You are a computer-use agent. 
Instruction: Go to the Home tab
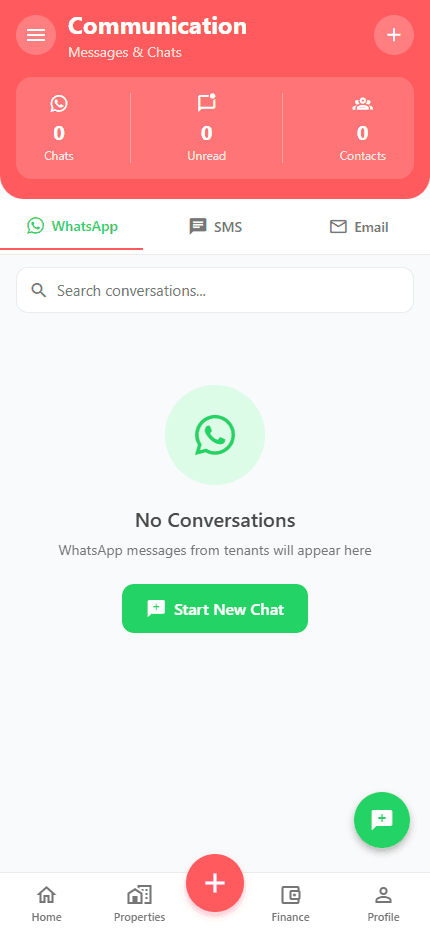point(46,903)
